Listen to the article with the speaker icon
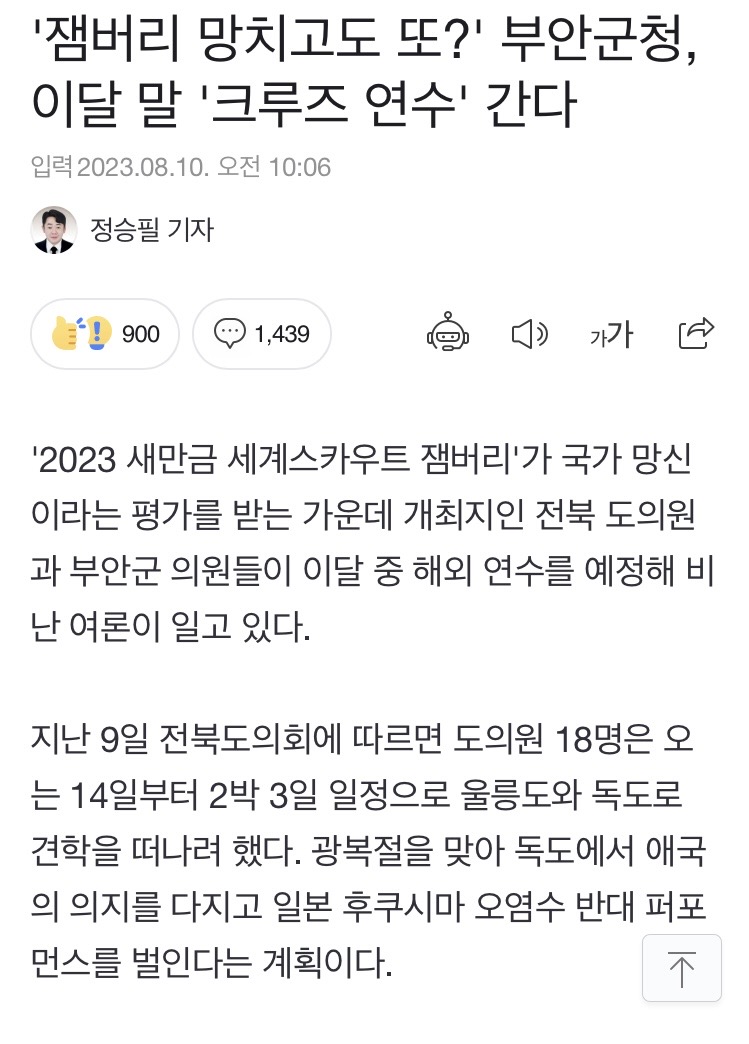The height and width of the screenshot is (1044, 749). click(529, 334)
